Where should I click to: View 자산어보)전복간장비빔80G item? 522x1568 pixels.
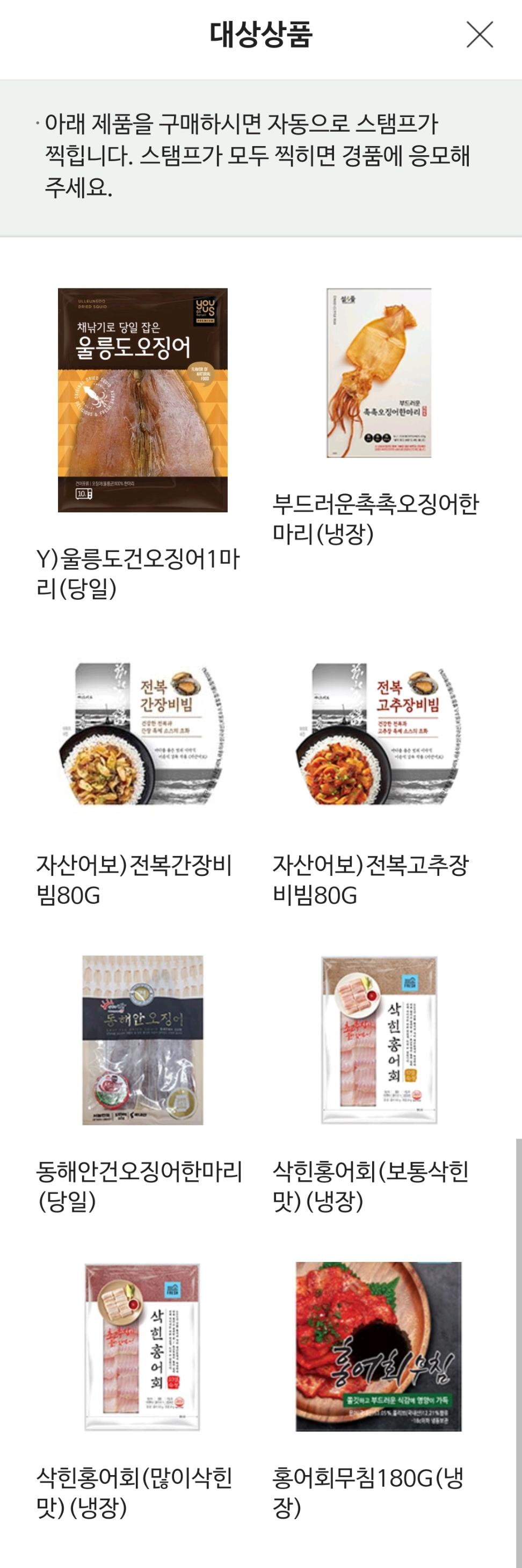pos(142,734)
